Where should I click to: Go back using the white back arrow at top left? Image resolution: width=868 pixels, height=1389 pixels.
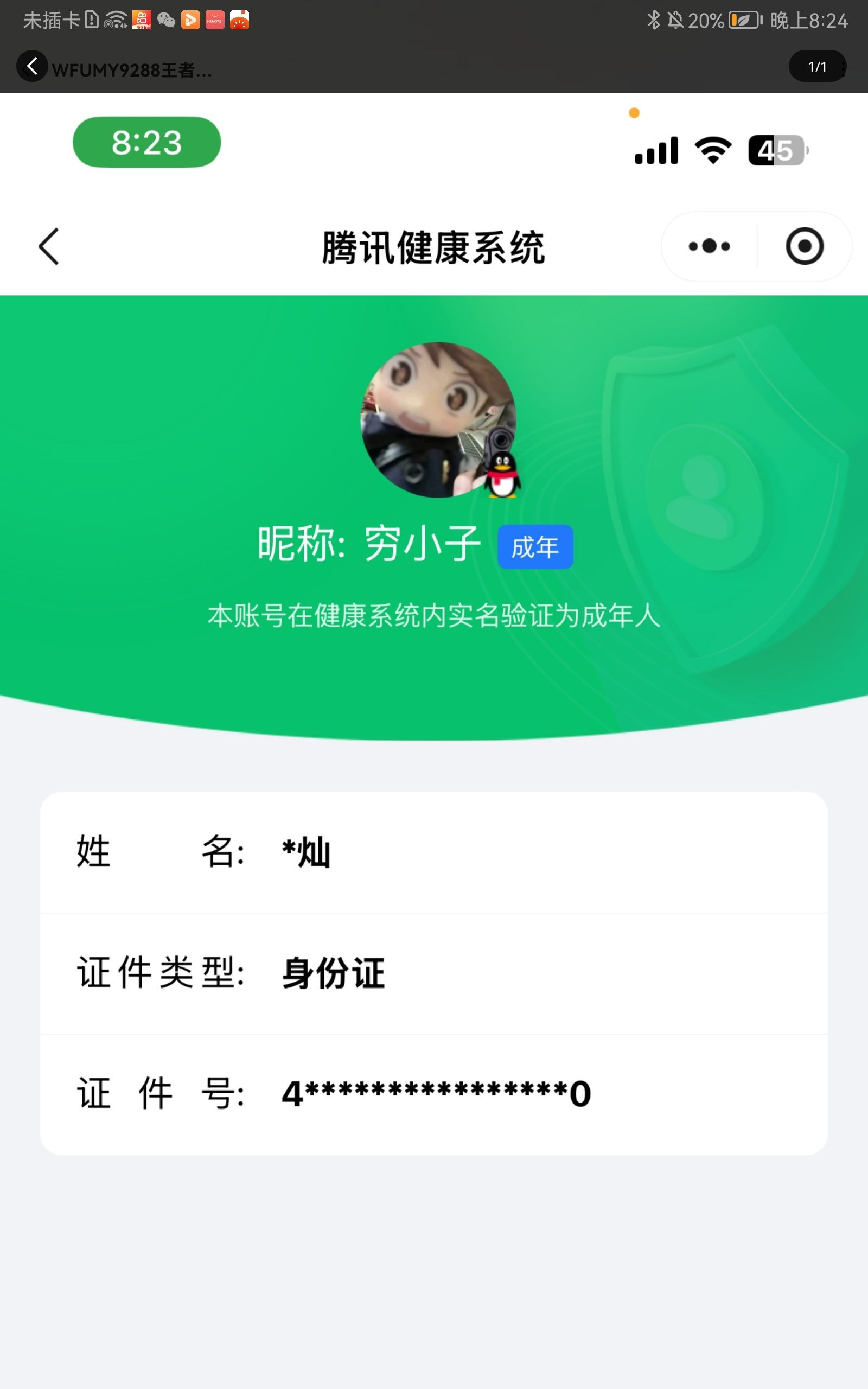coord(31,65)
